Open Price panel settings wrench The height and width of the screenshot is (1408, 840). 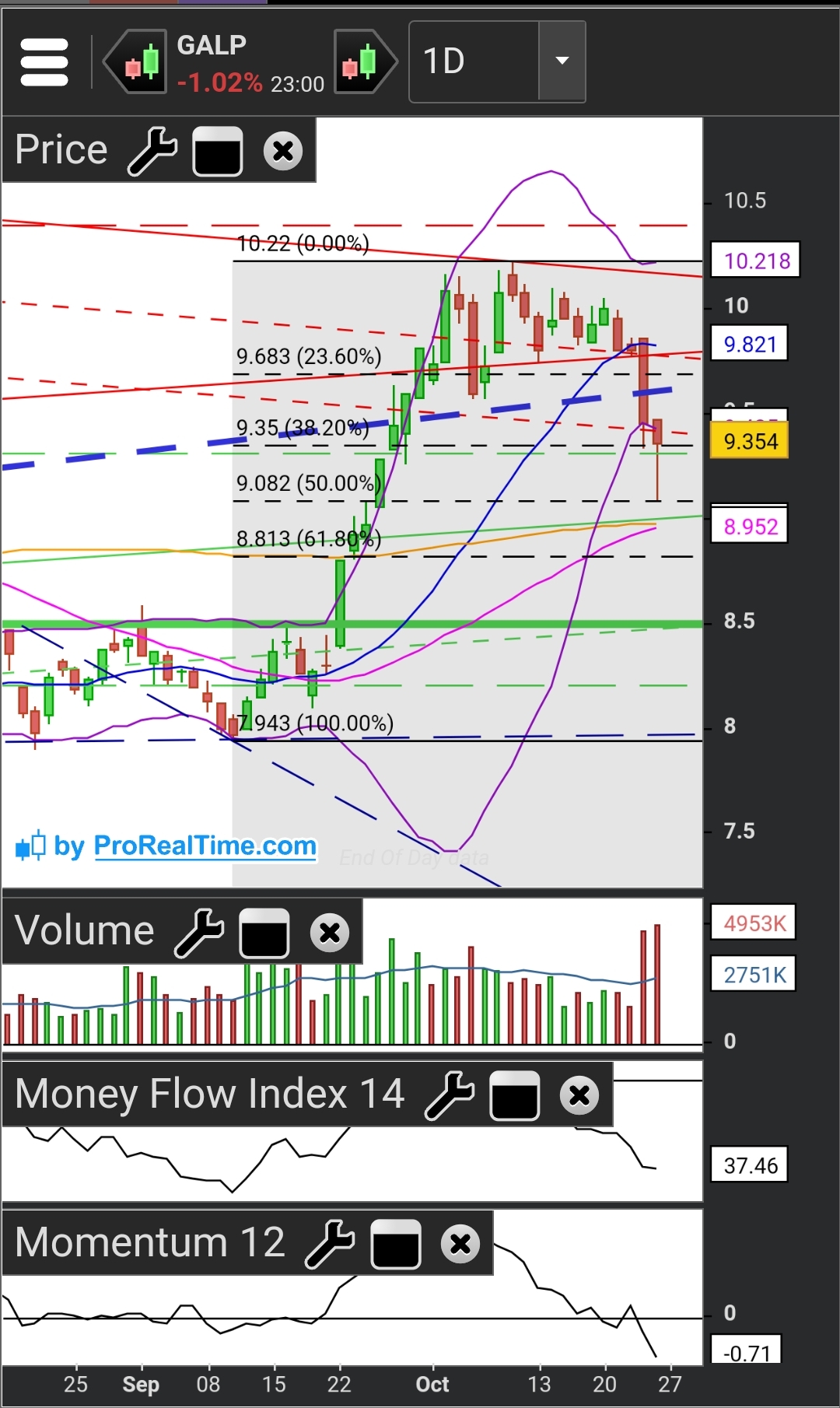tap(153, 151)
